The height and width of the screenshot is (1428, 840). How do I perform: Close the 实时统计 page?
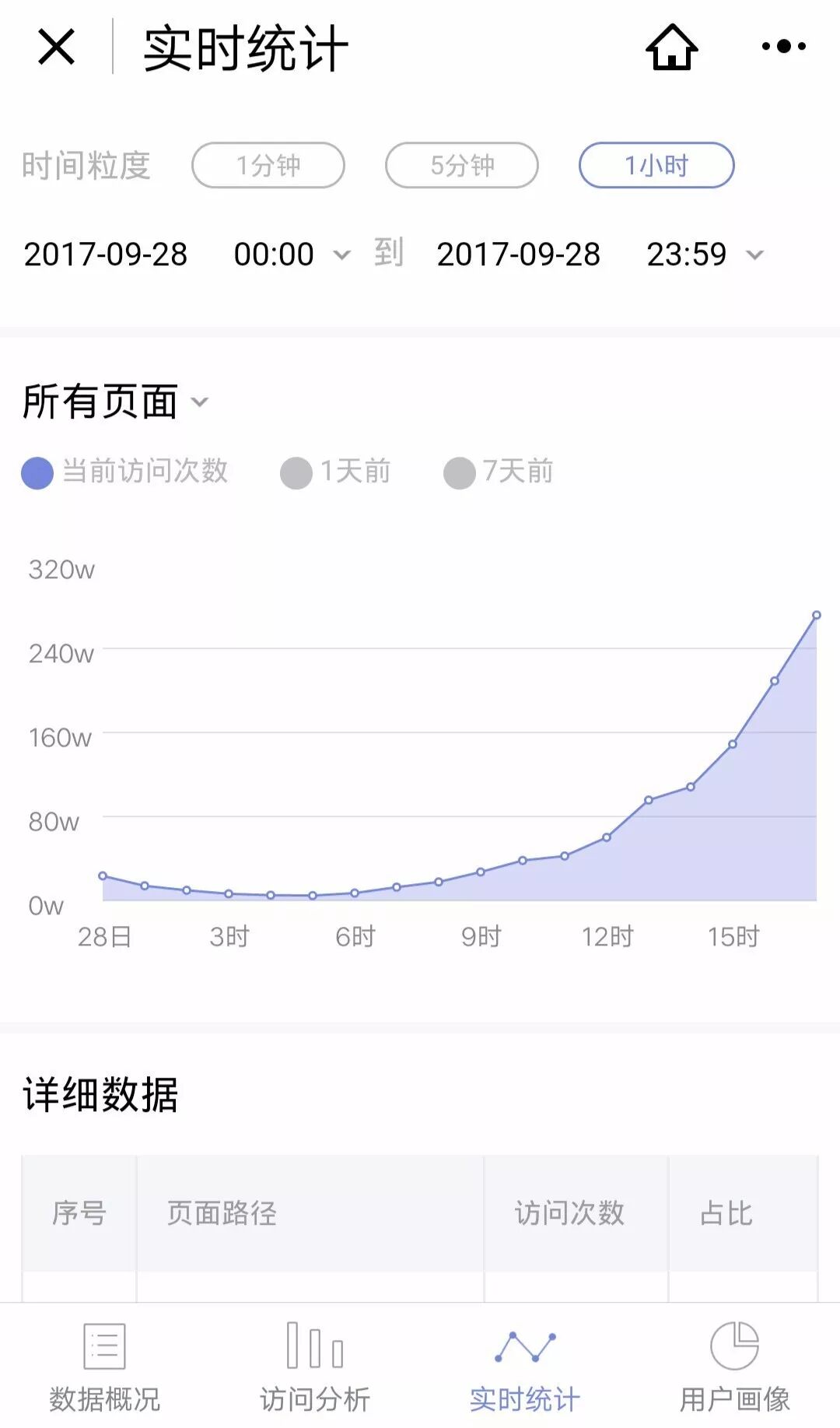(56, 47)
